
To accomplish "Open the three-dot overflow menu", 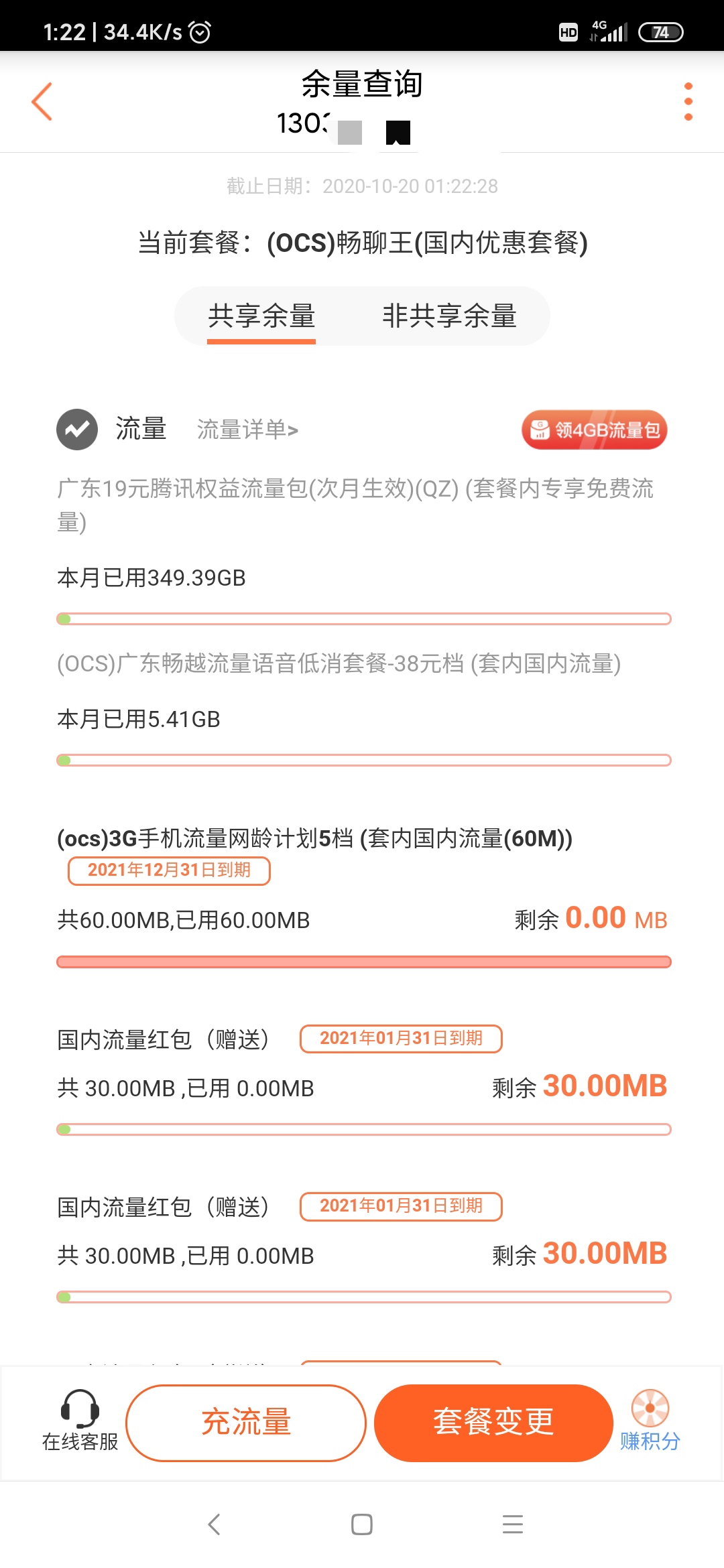I will pos(688,102).
